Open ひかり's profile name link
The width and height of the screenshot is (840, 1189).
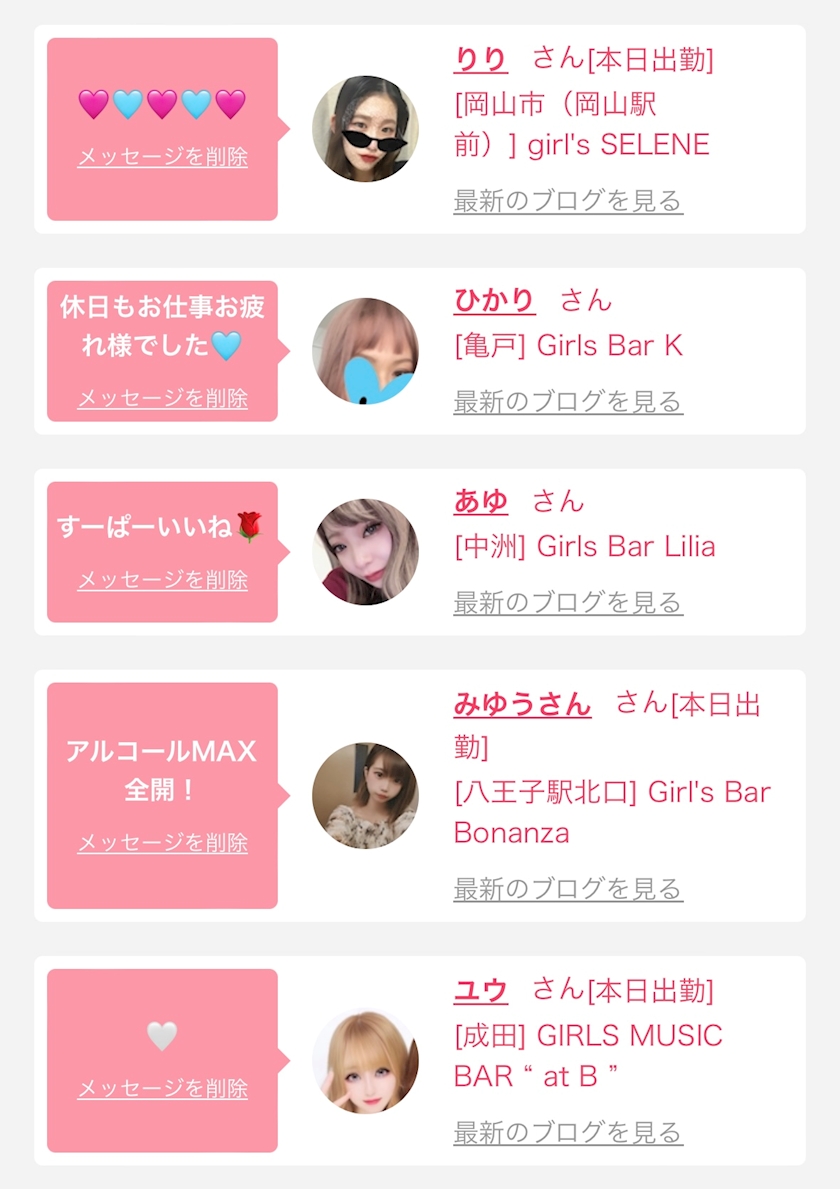(494, 301)
